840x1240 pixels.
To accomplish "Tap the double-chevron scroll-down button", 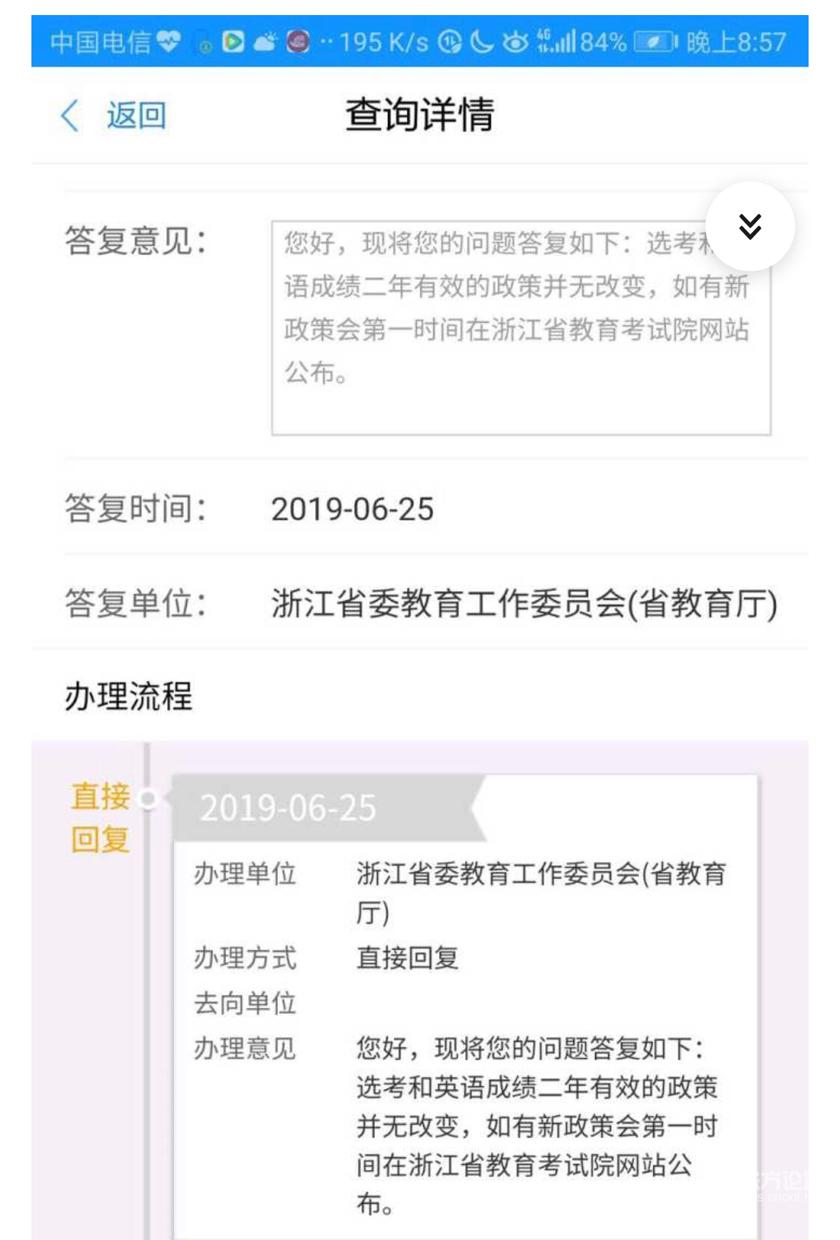I will click(750, 226).
